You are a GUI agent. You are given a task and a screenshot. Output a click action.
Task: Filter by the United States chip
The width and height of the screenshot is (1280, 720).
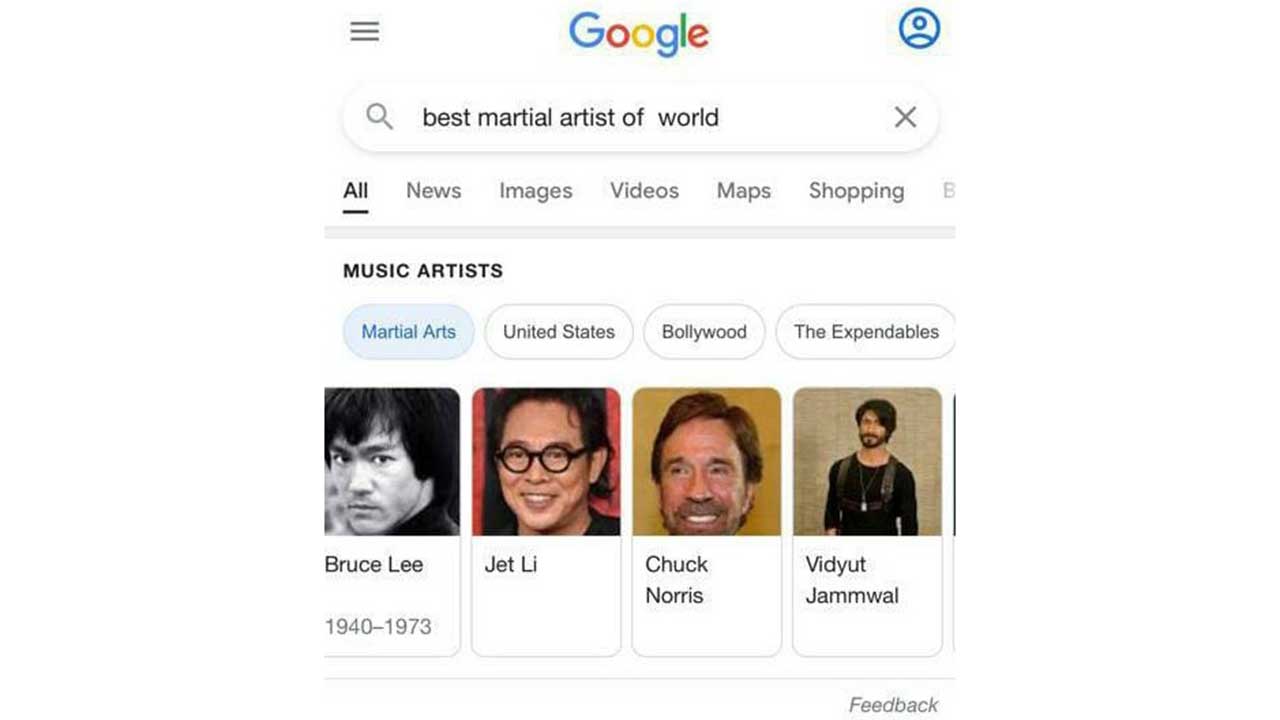(558, 332)
